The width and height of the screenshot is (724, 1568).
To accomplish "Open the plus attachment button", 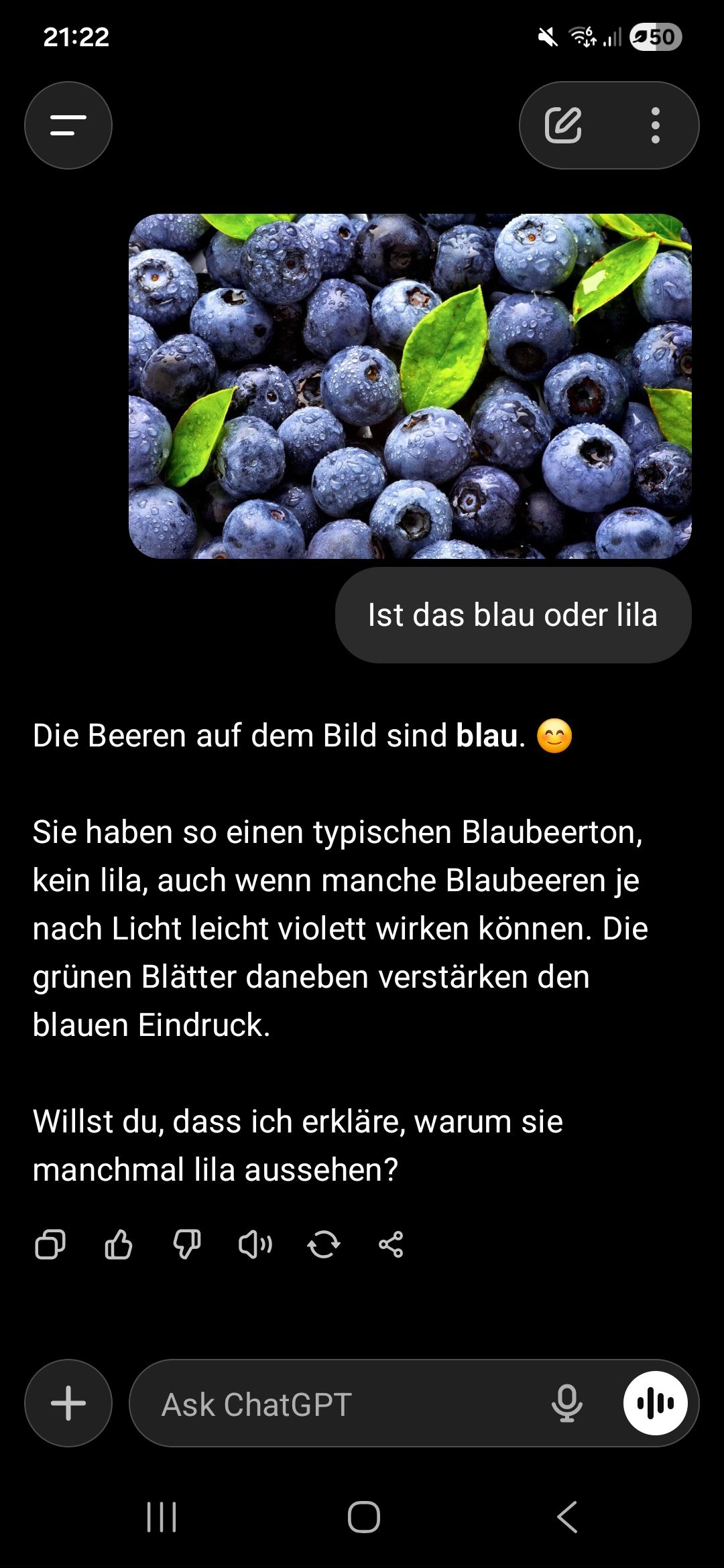I will click(68, 1403).
